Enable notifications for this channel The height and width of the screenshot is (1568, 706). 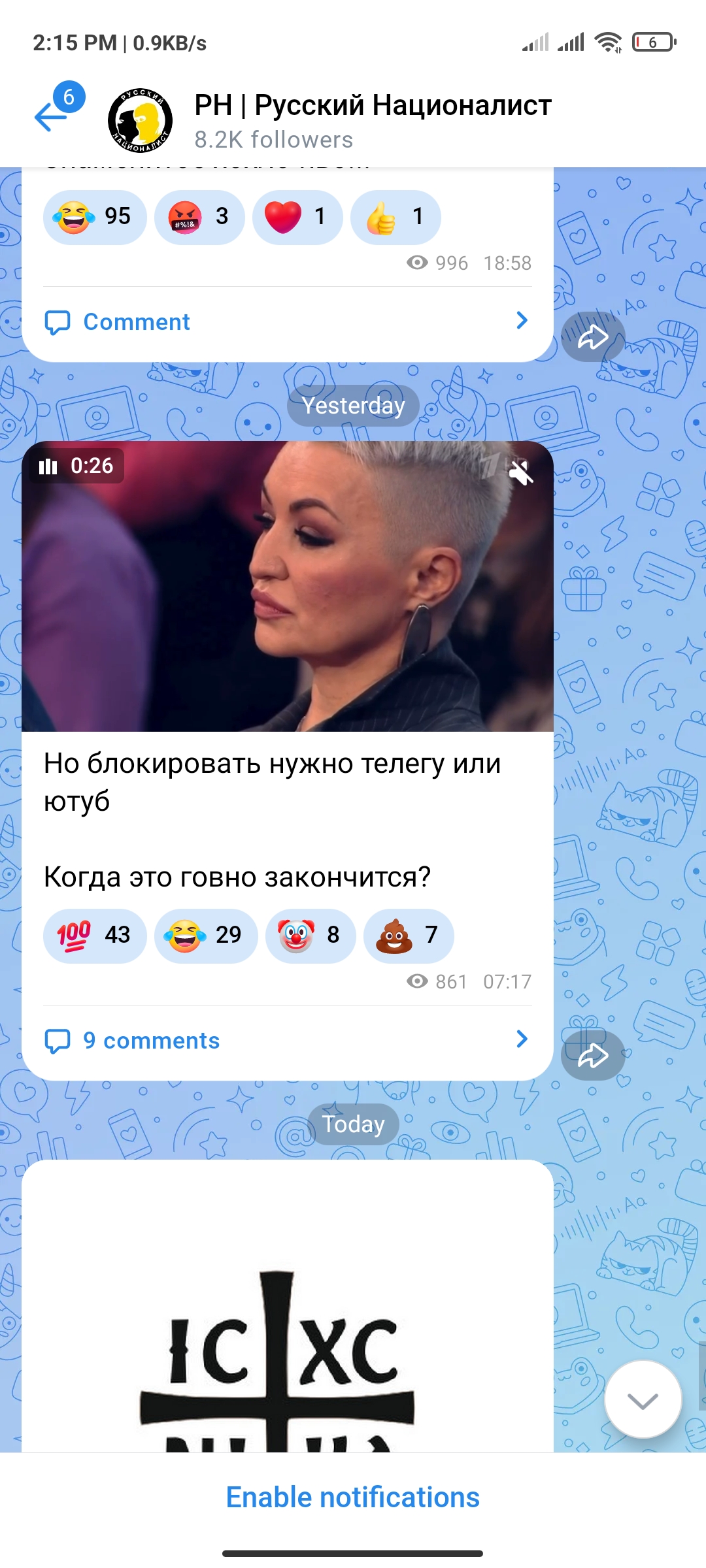click(353, 1497)
